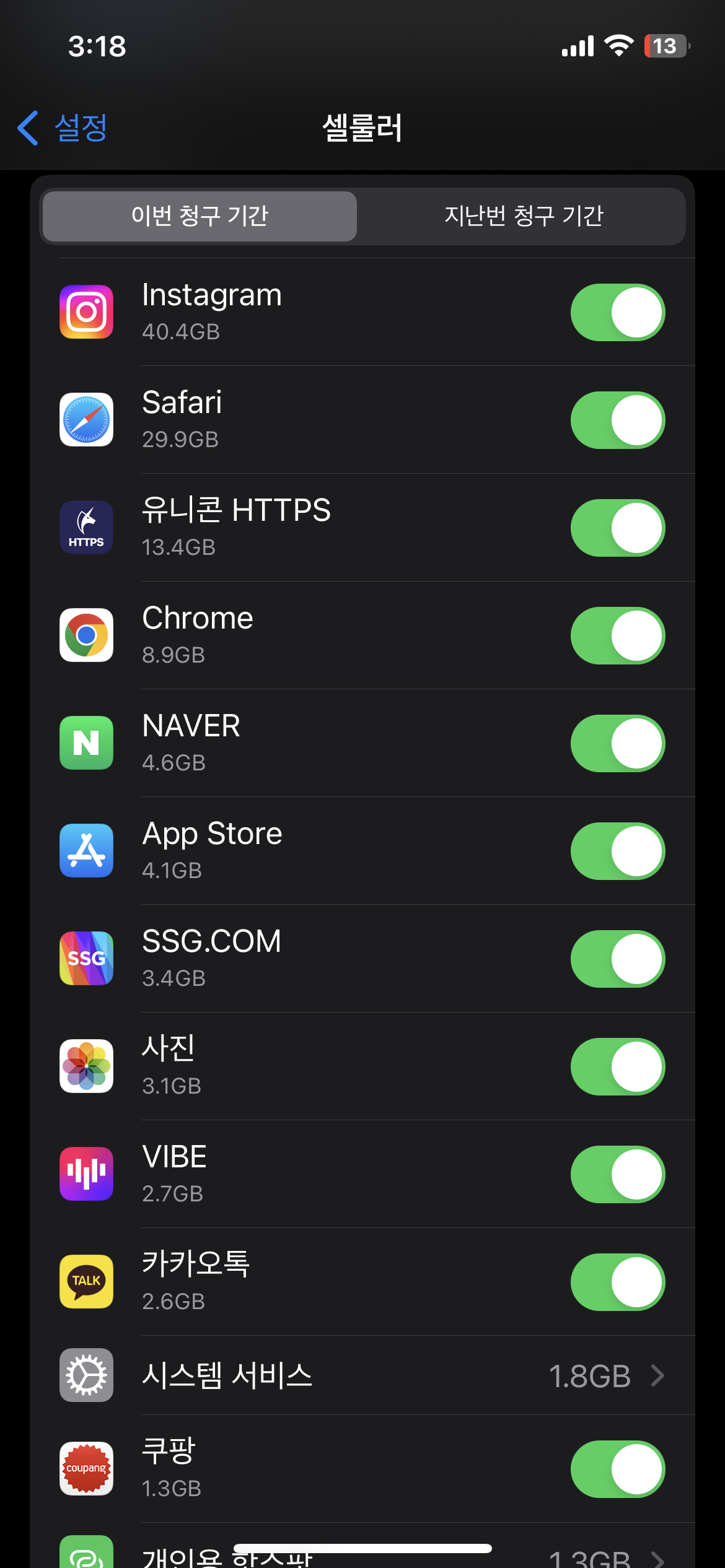Disable cellular data for Instagram
The width and height of the screenshot is (725, 1568).
[x=617, y=313]
